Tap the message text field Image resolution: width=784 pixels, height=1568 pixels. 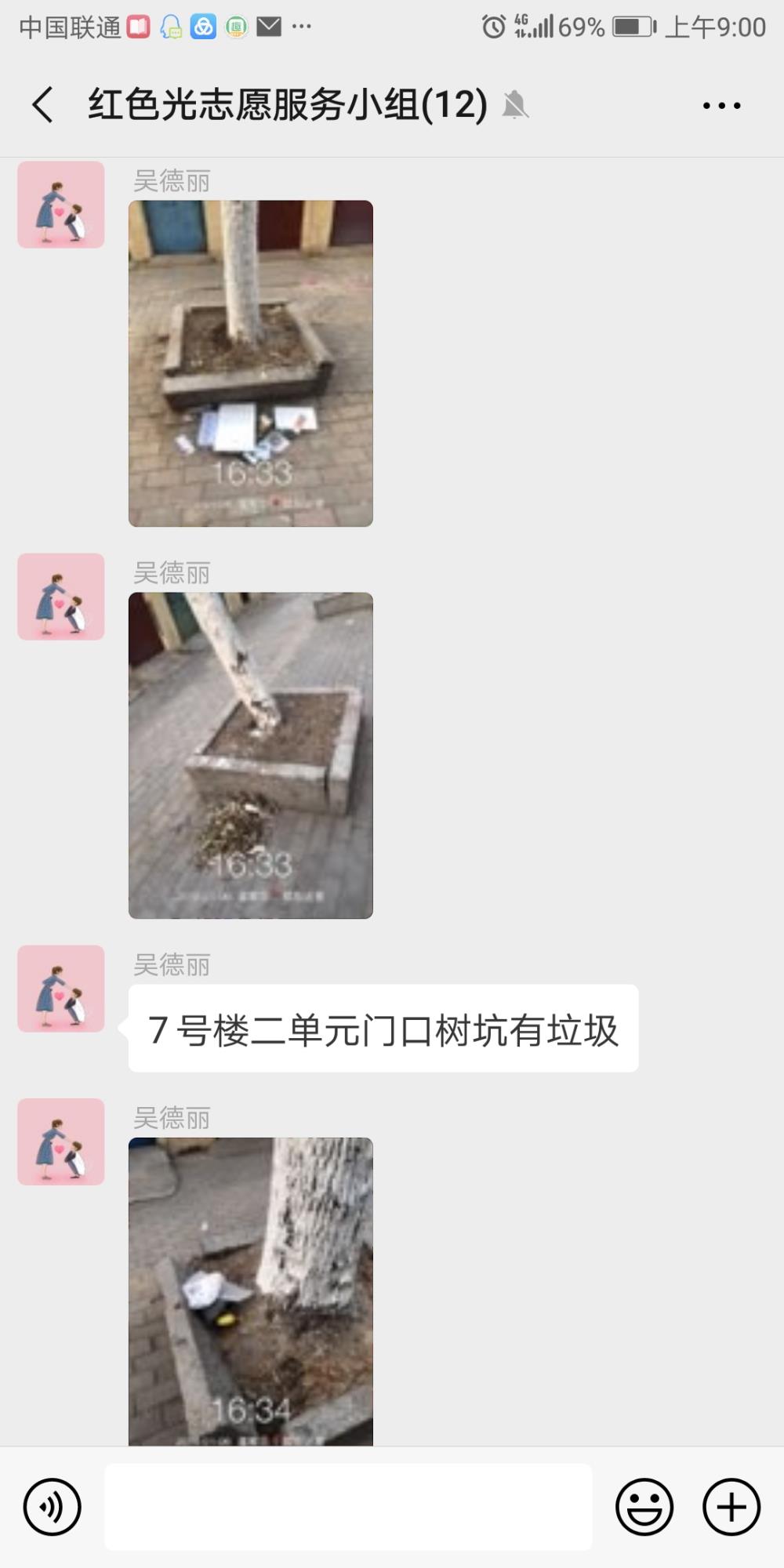click(348, 1507)
